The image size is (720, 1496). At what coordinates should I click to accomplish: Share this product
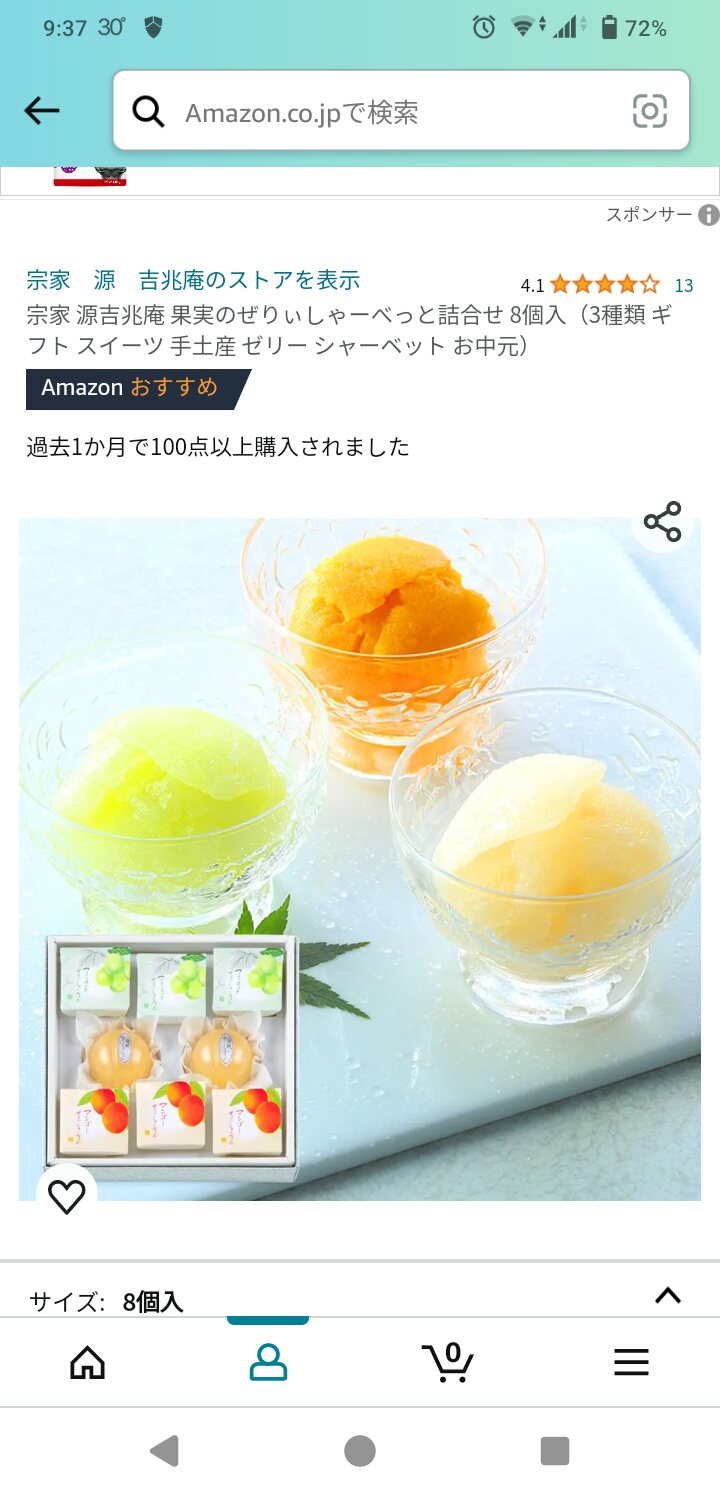662,522
